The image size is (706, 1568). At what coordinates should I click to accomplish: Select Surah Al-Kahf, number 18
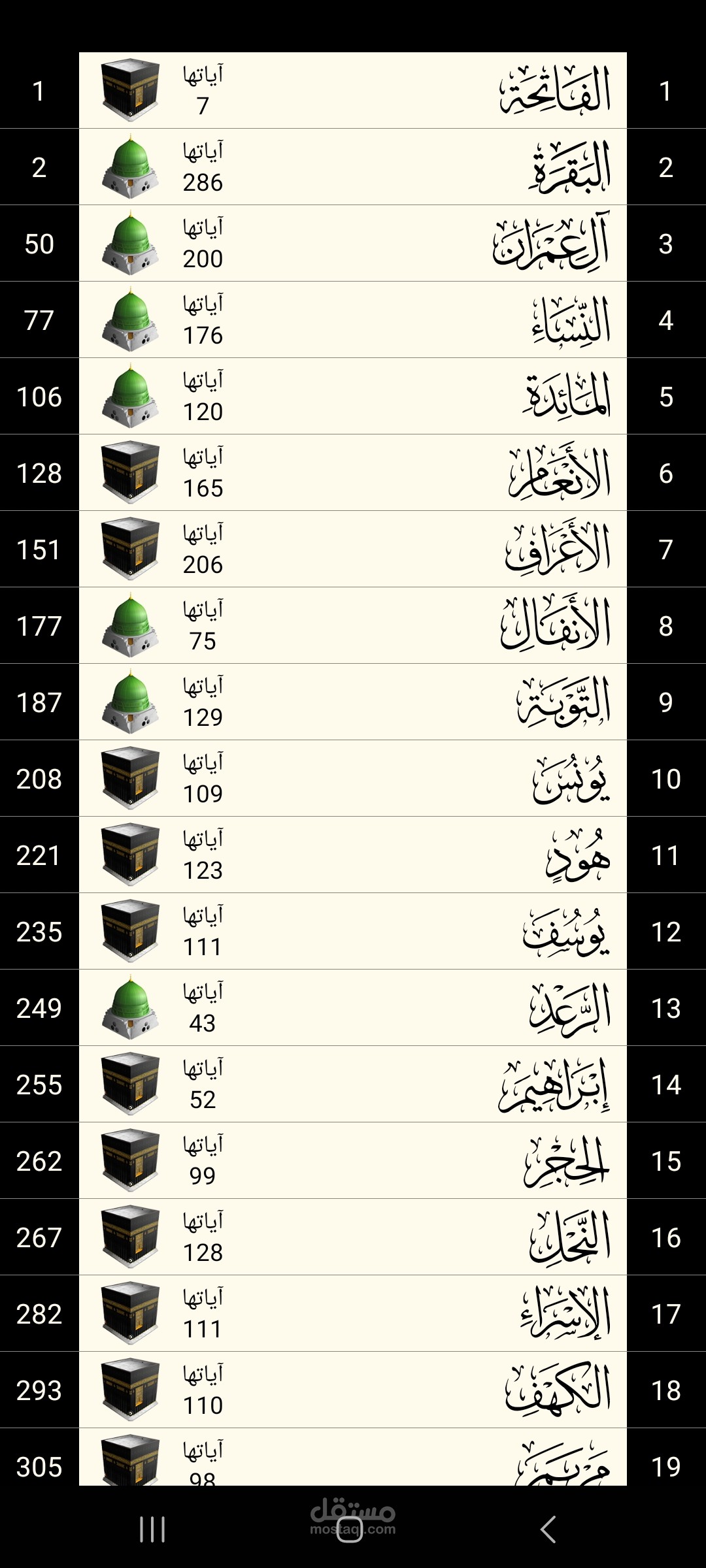(x=353, y=1390)
